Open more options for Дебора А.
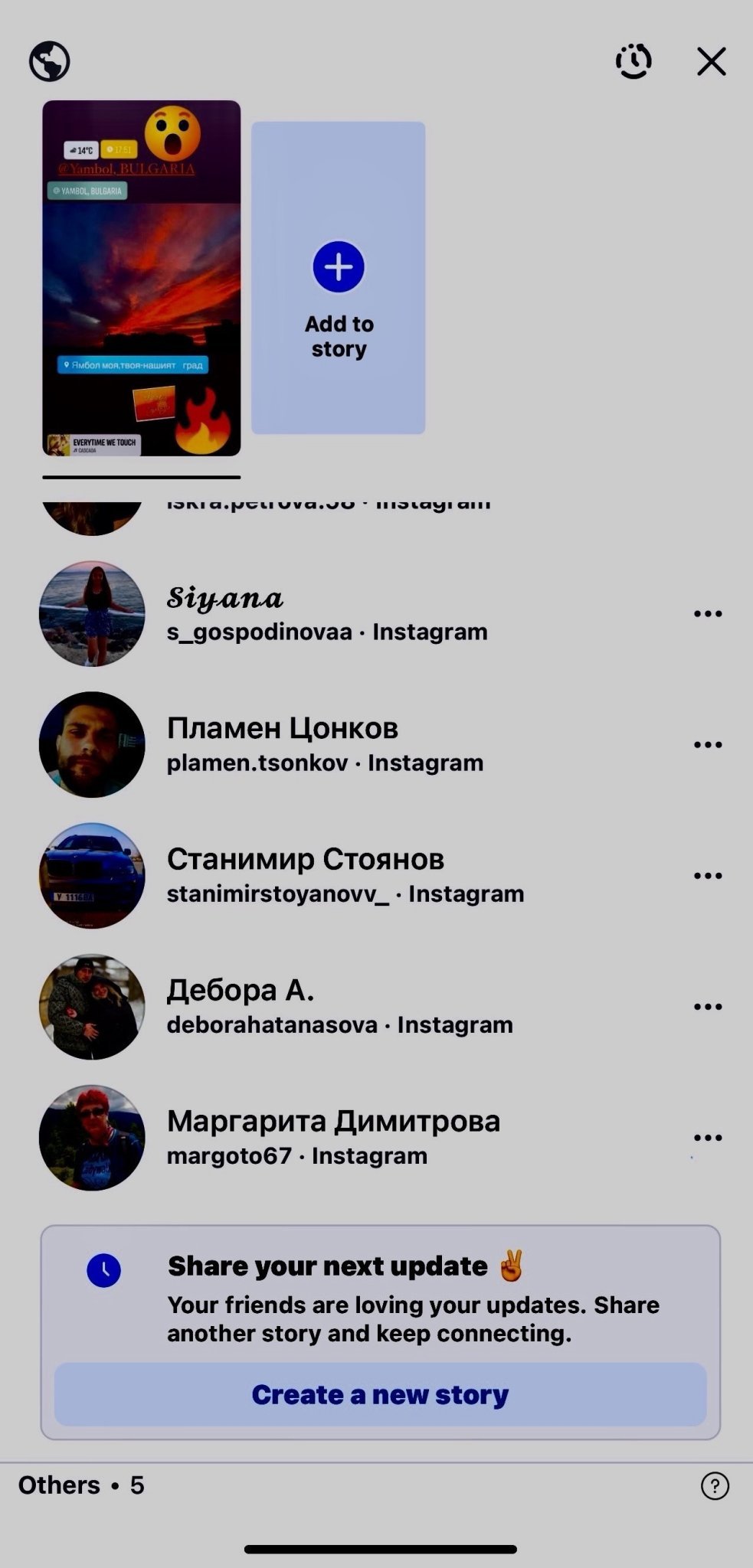 (x=707, y=1007)
